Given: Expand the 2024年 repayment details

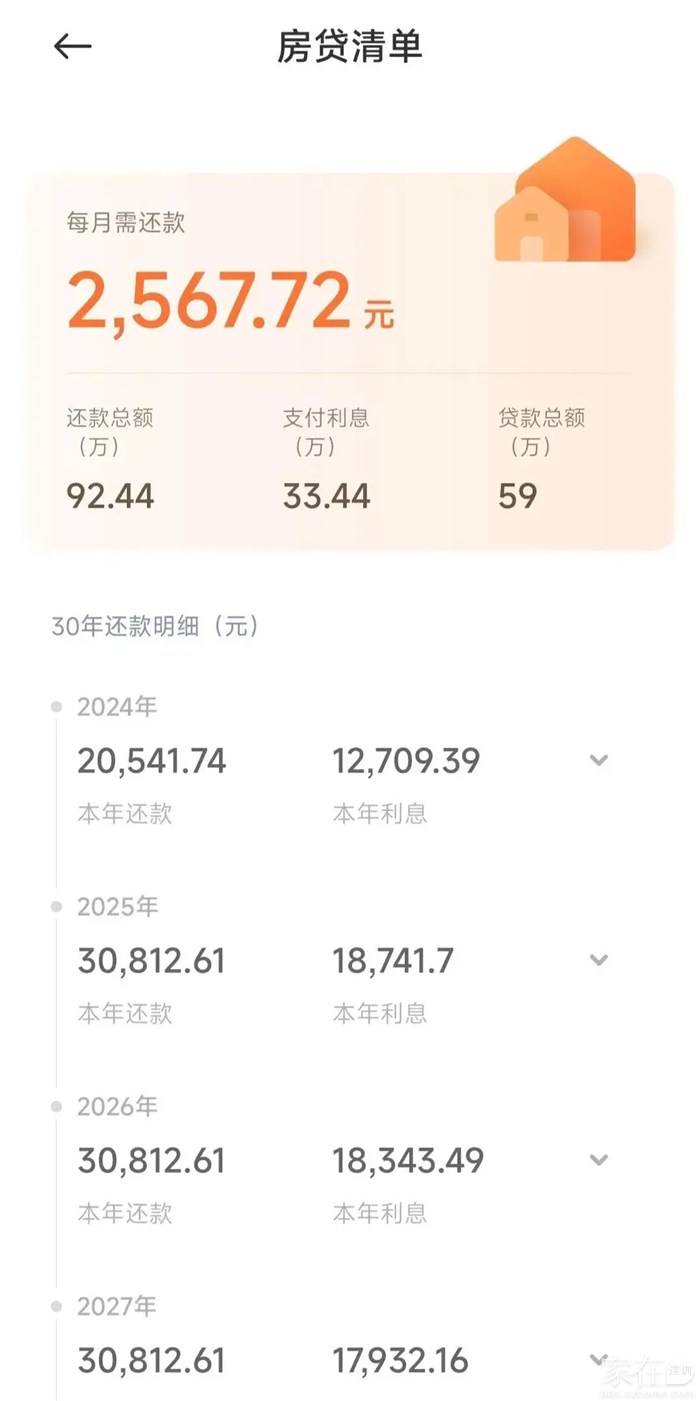Looking at the screenshot, I should (598, 761).
